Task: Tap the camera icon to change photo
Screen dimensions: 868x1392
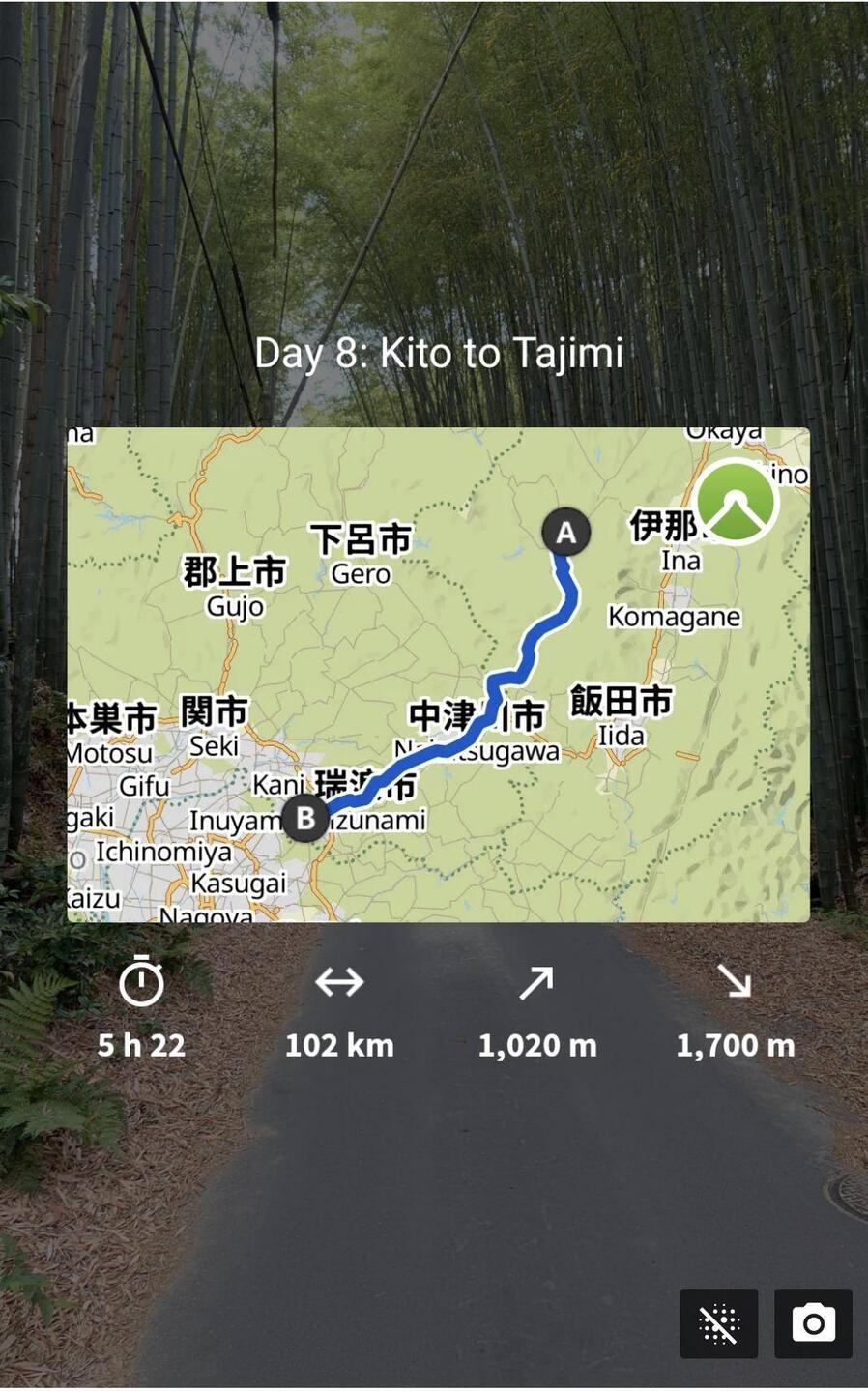Action: point(813,1323)
